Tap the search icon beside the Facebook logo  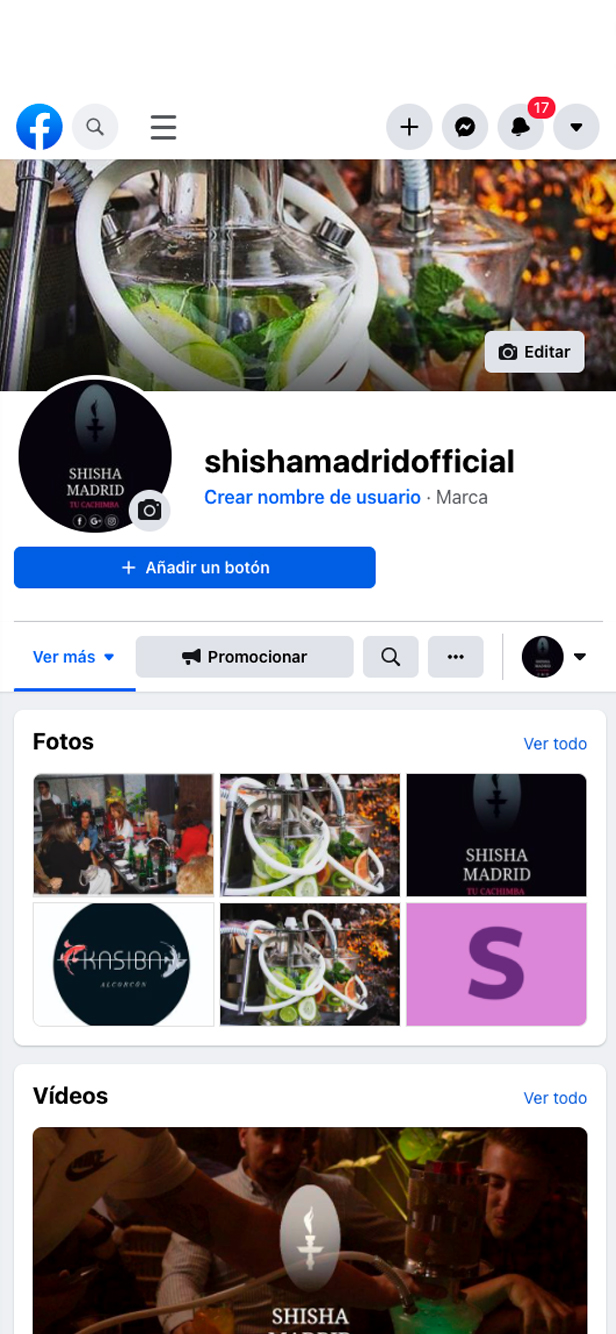click(95, 127)
